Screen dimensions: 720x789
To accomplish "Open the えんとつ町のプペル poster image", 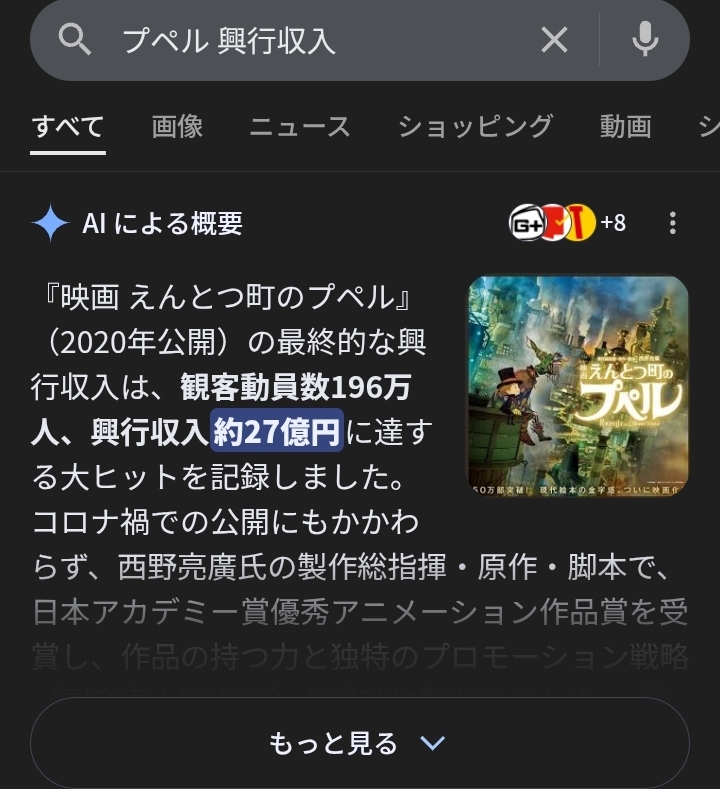I will (577, 386).
